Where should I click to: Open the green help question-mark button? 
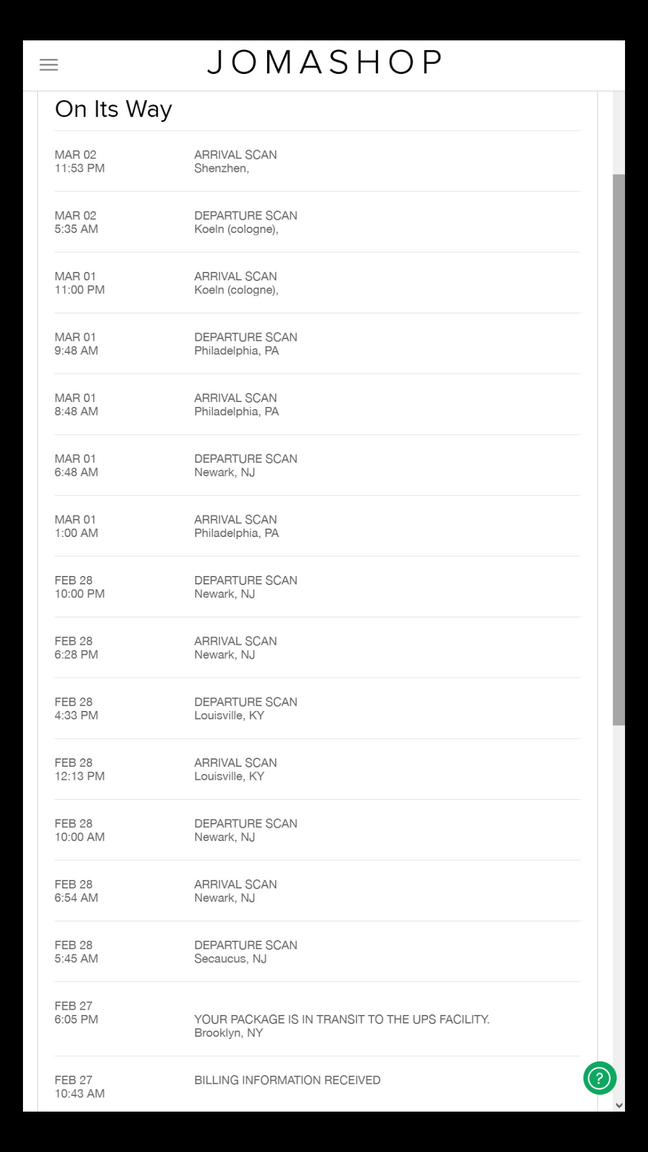click(x=599, y=1078)
